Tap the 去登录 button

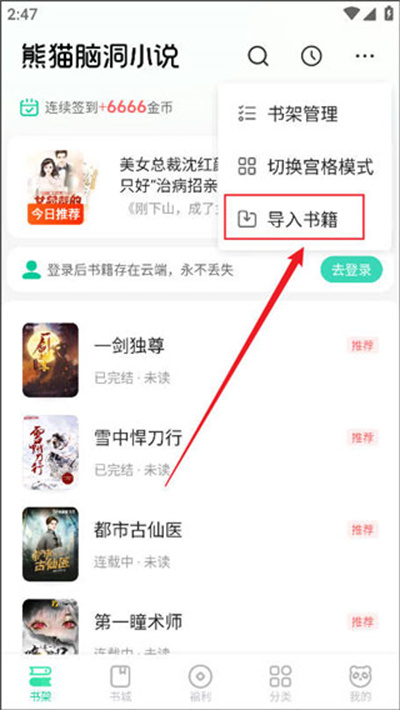click(x=351, y=270)
